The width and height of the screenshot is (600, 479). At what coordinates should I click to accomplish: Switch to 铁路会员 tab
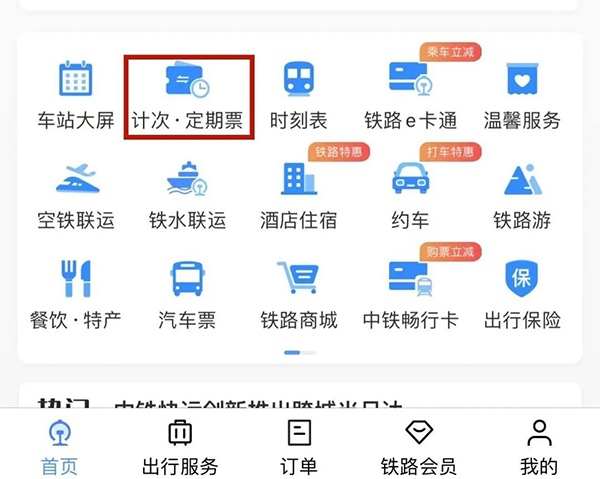pyautogui.click(x=418, y=447)
